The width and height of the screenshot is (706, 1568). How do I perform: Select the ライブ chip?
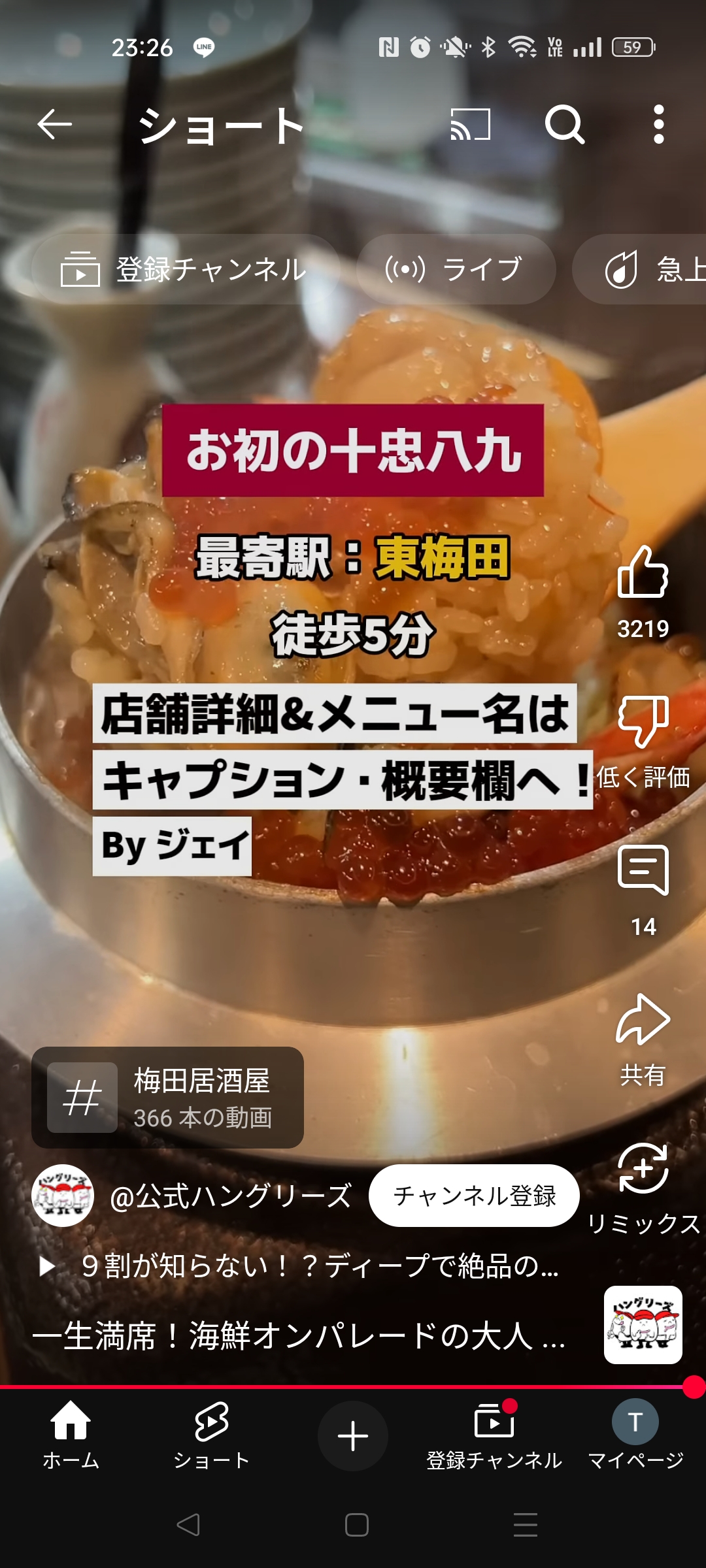[456, 269]
